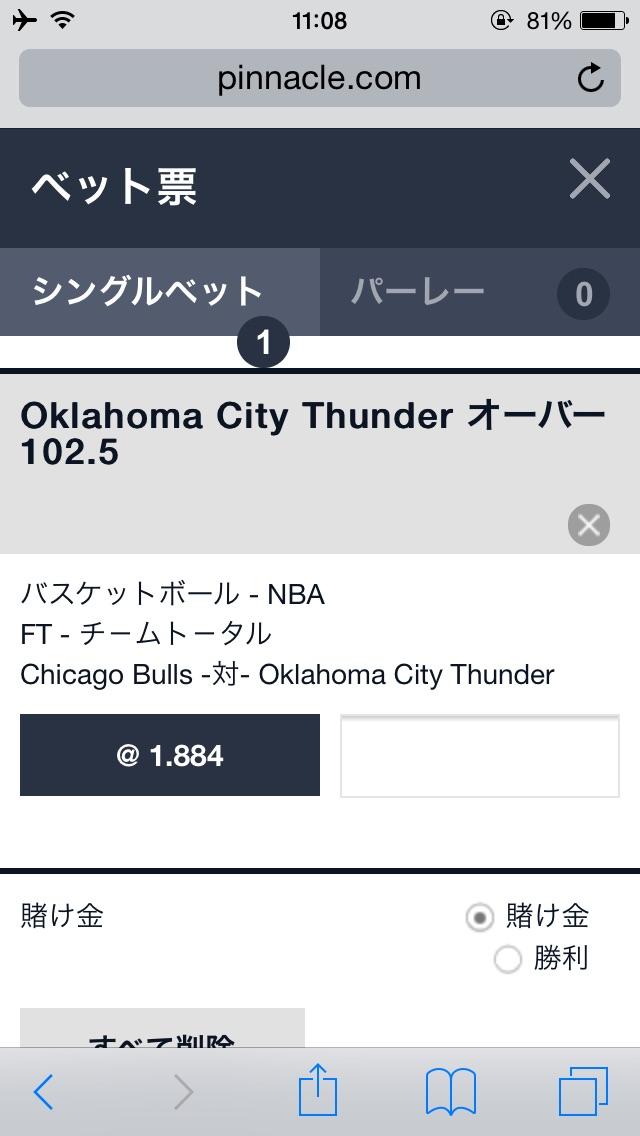Tap the @ 1.884 odds button
The height and width of the screenshot is (1136, 640).
(x=170, y=755)
